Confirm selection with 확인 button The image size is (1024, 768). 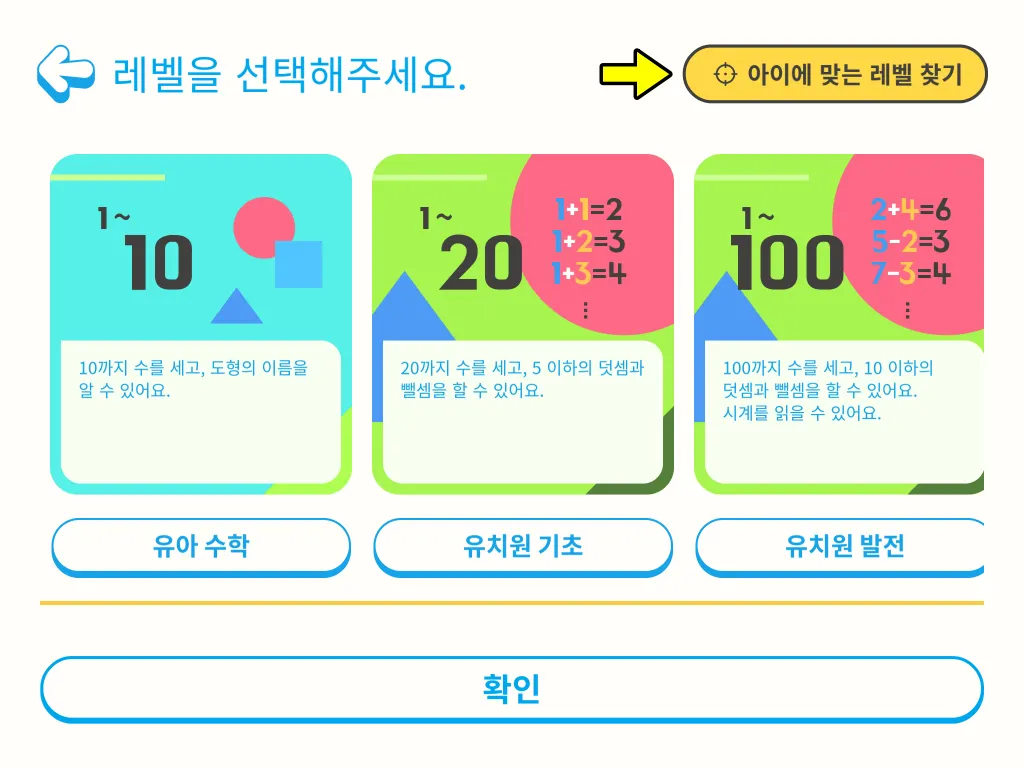point(511,688)
